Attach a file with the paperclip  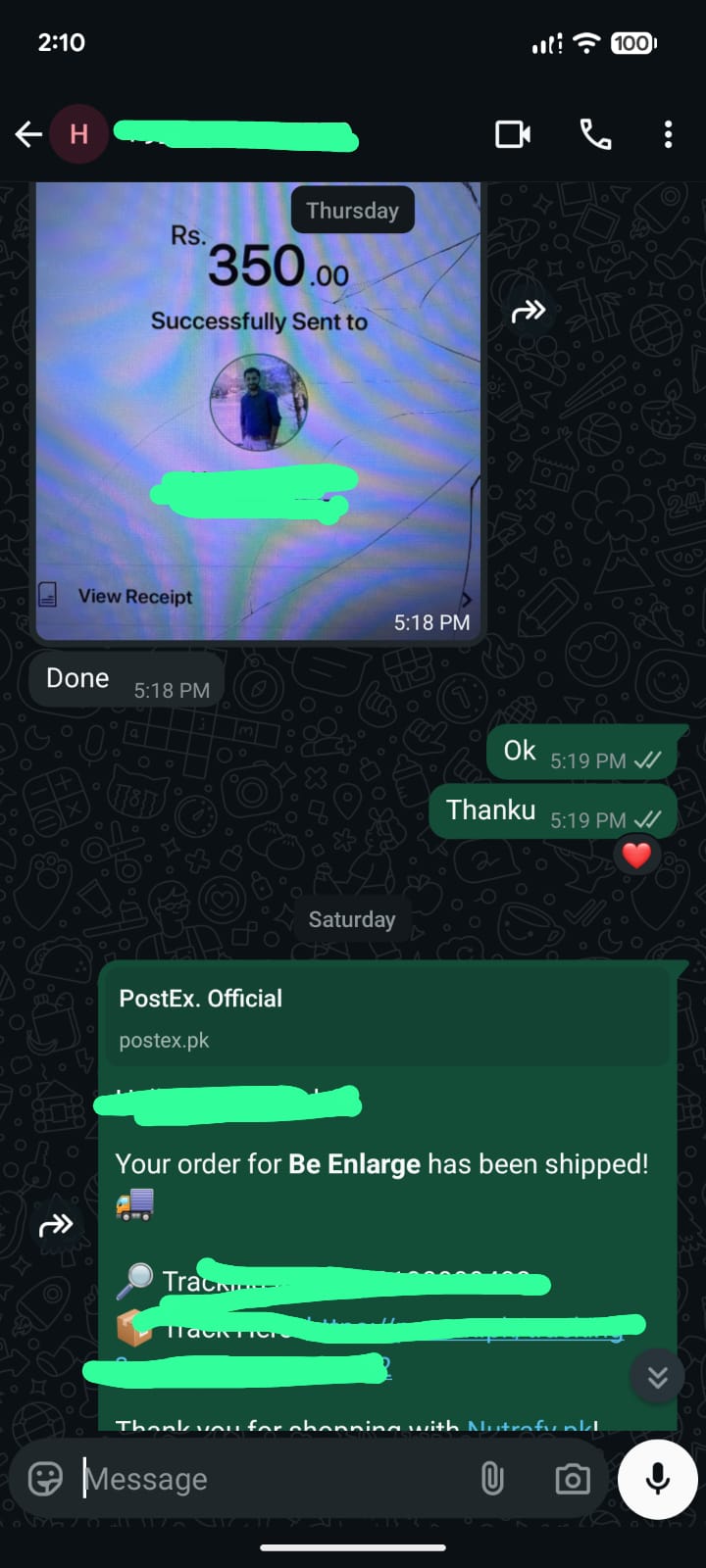click(x=492, y=1478)
